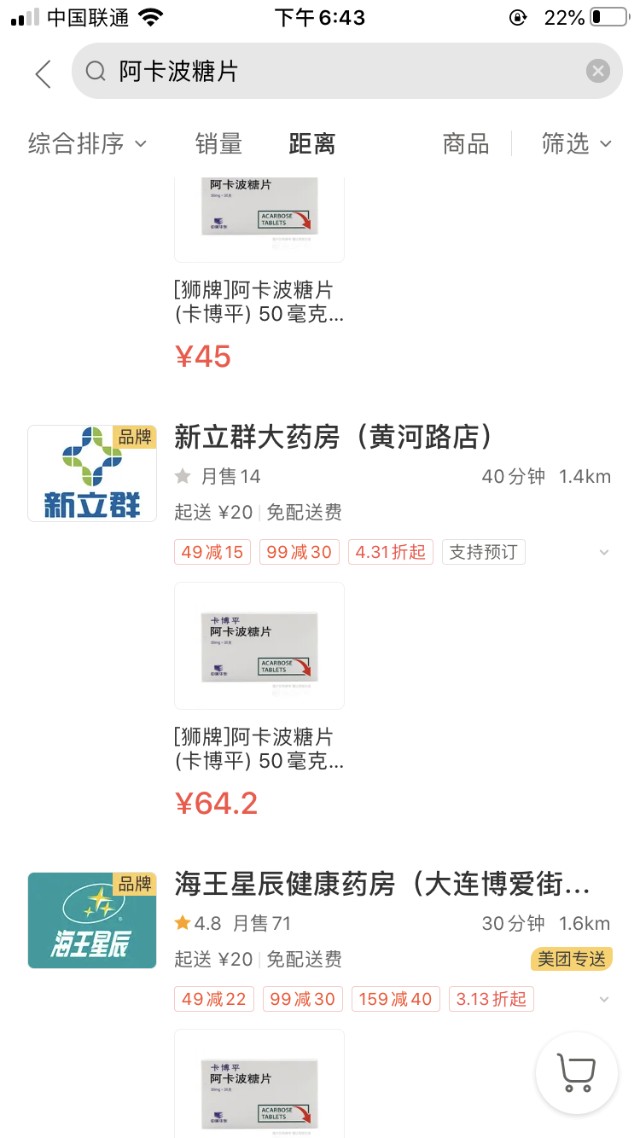Clear the search text with the X
The width and height of the screenshot is (640, 1138).
pos(597,71)
